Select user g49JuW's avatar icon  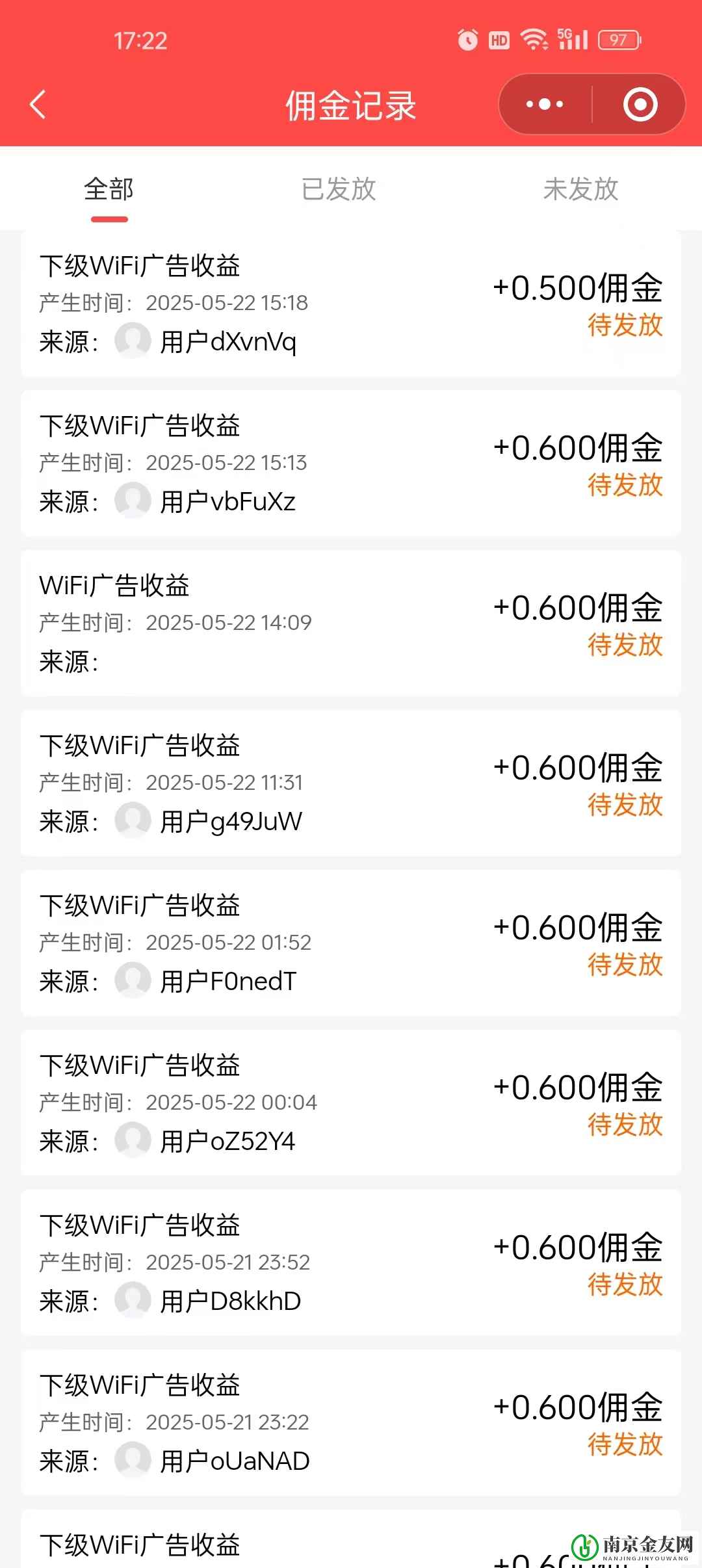point(132,821)
